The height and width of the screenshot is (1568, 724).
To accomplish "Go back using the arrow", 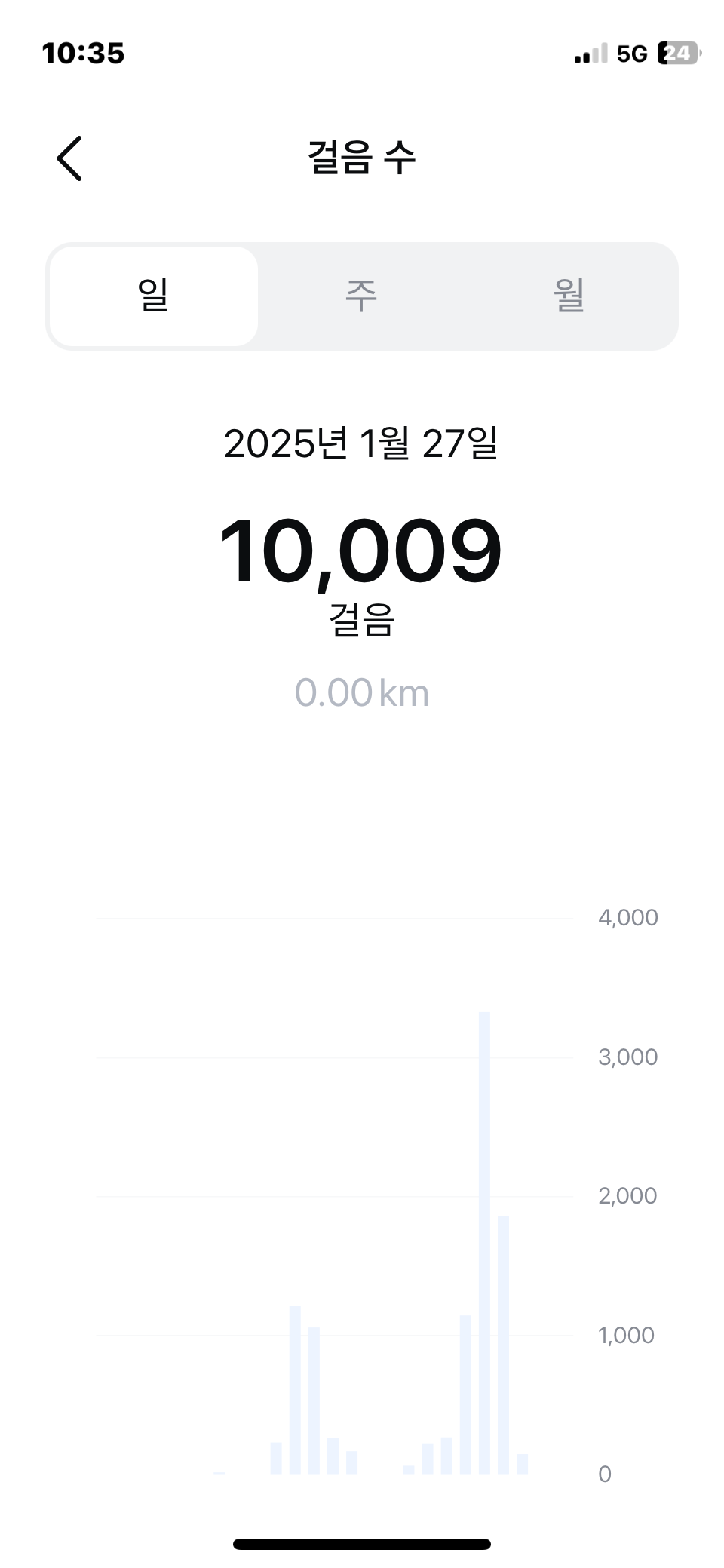I will [x=69, y=158].
